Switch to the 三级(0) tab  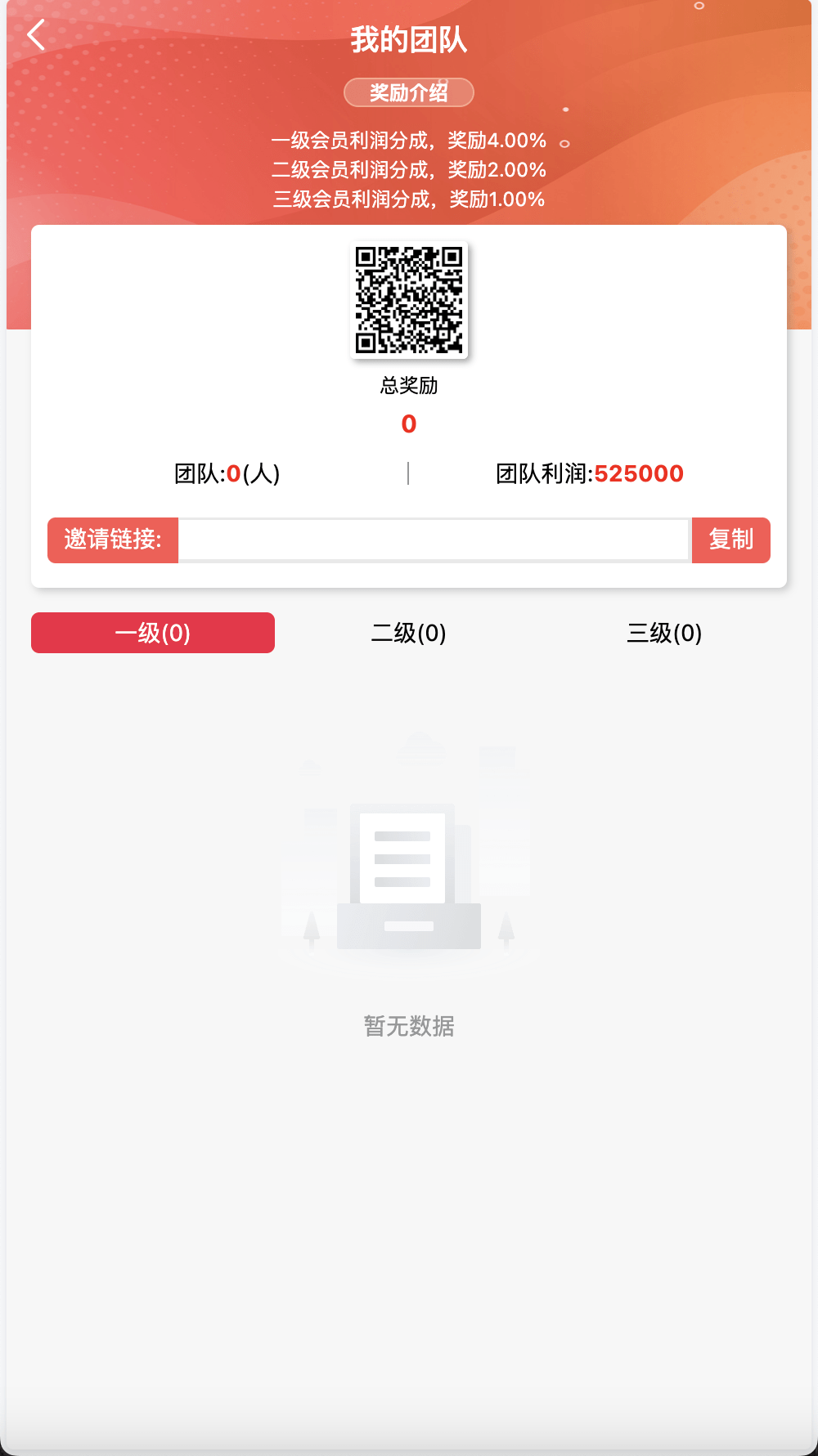pyautogui.click(x=663, y=633)
